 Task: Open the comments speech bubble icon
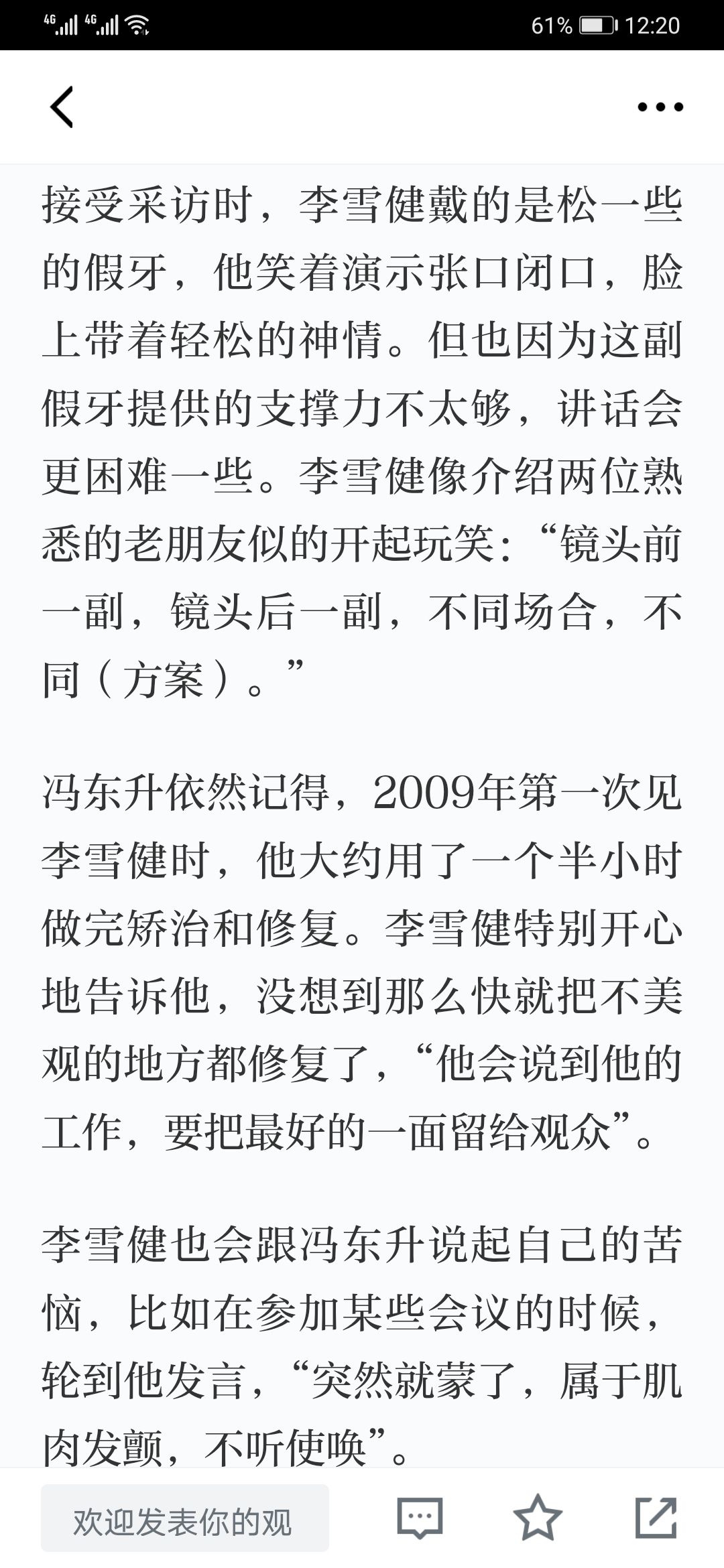click(420, 1518)
